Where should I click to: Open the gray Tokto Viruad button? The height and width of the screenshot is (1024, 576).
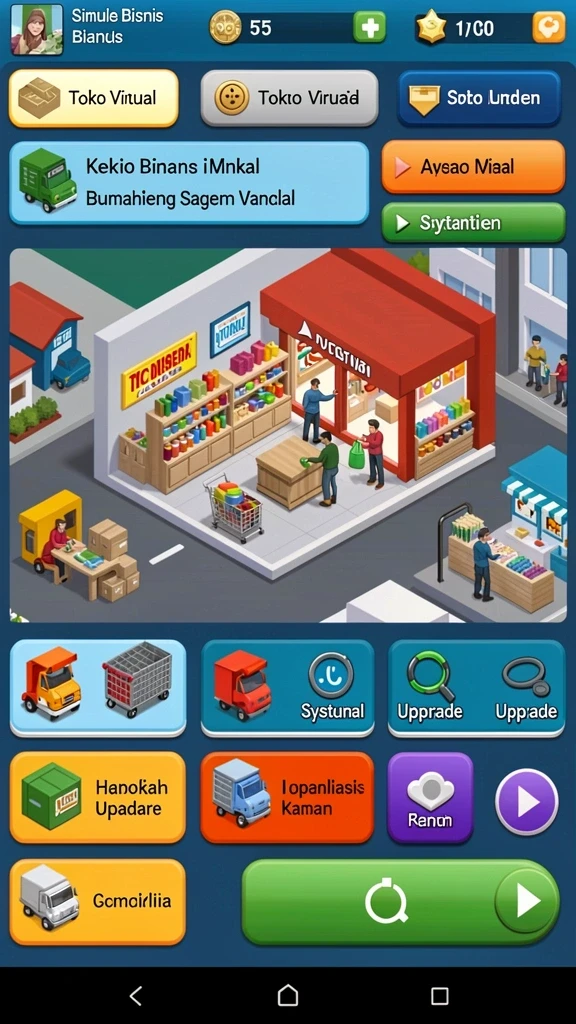pos(289,98)
